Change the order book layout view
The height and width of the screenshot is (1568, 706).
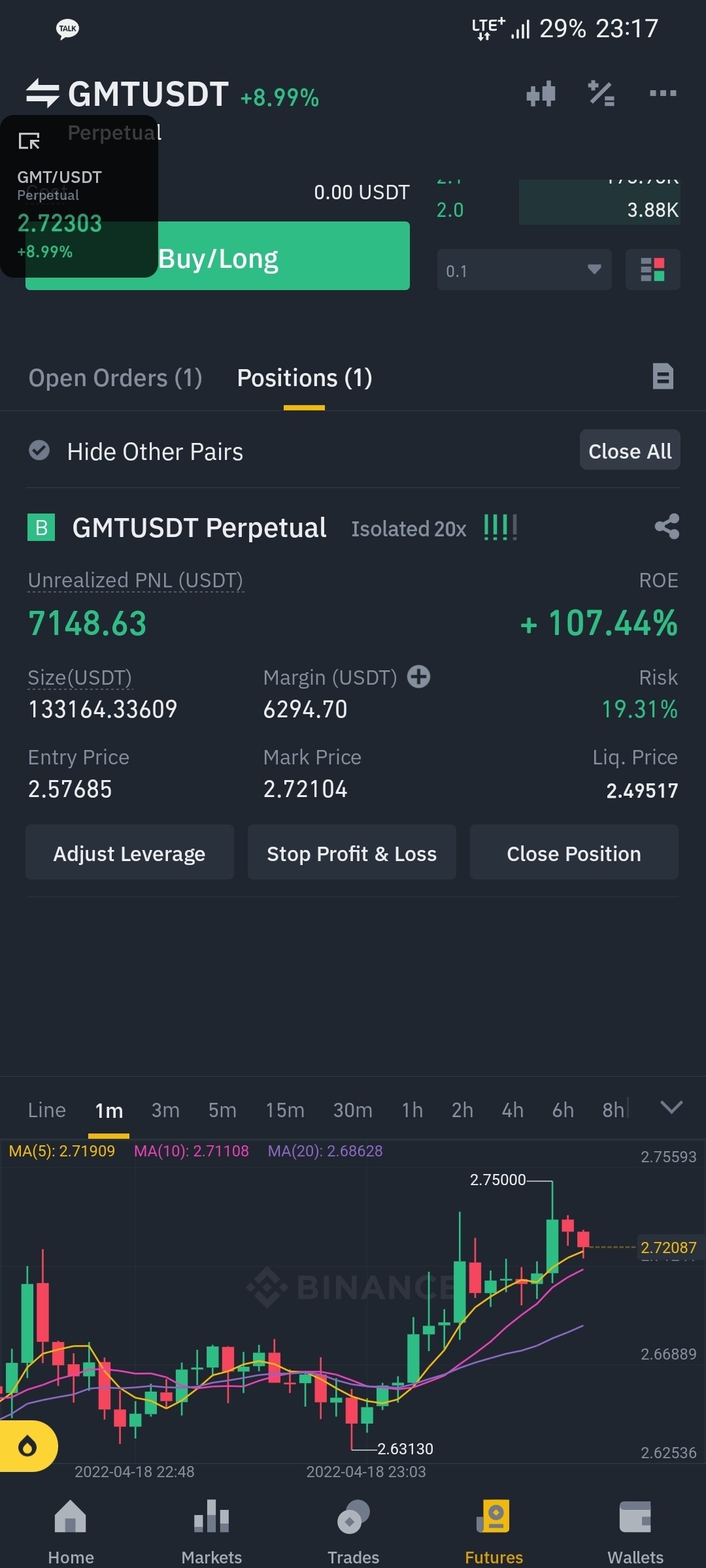pos(652,270)
